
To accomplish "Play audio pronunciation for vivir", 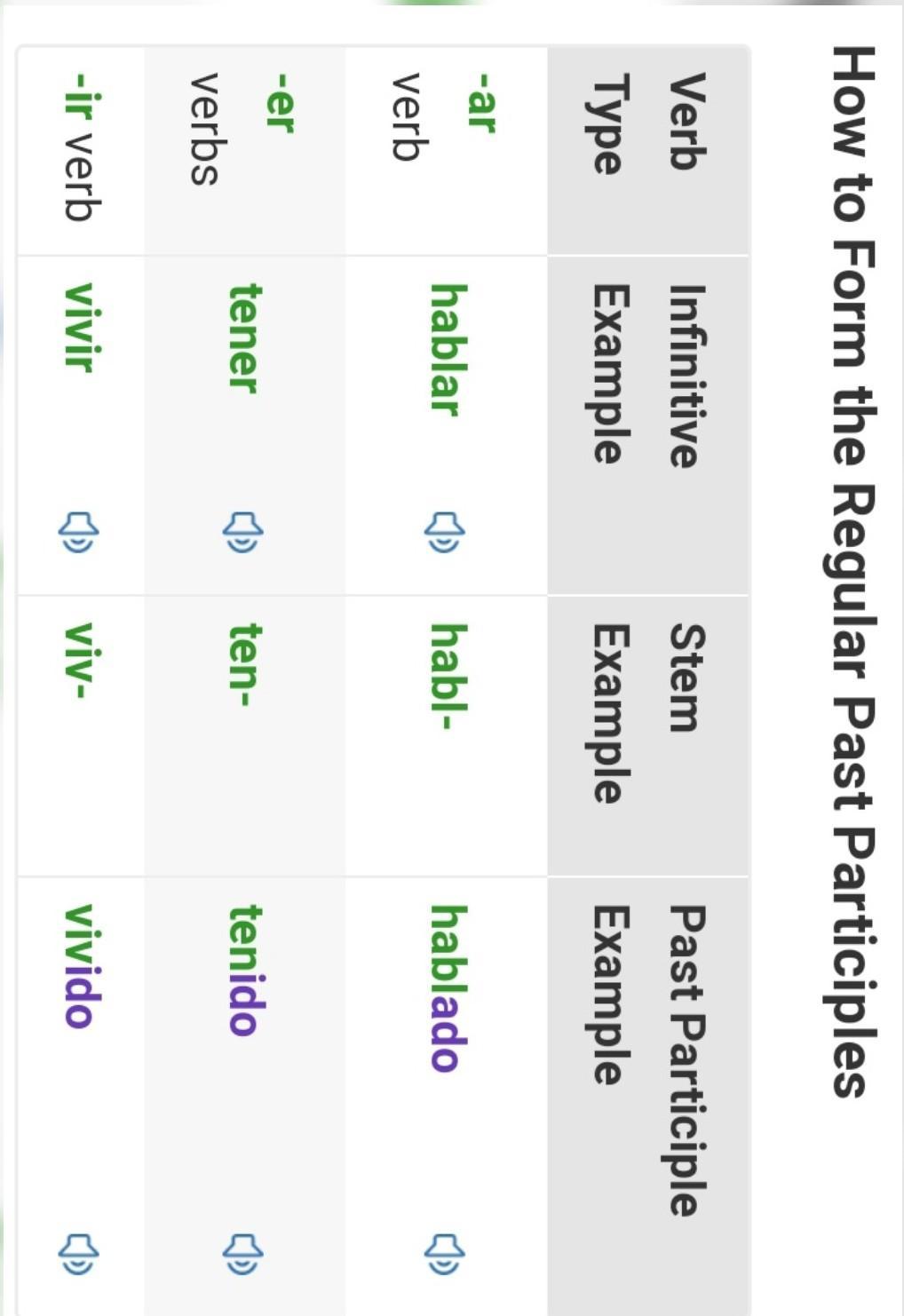I will pos(78,531).
